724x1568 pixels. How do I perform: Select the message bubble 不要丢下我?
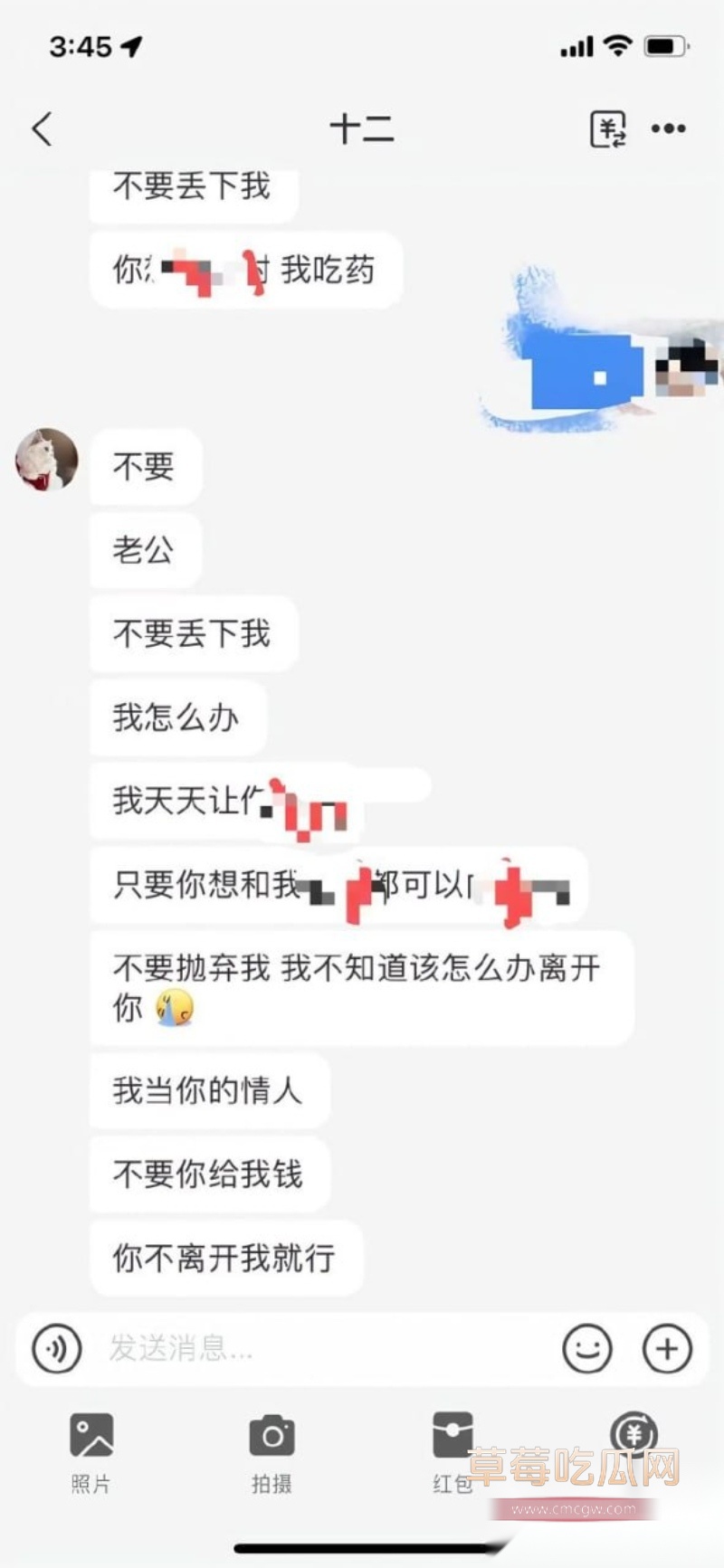point(192,635)
